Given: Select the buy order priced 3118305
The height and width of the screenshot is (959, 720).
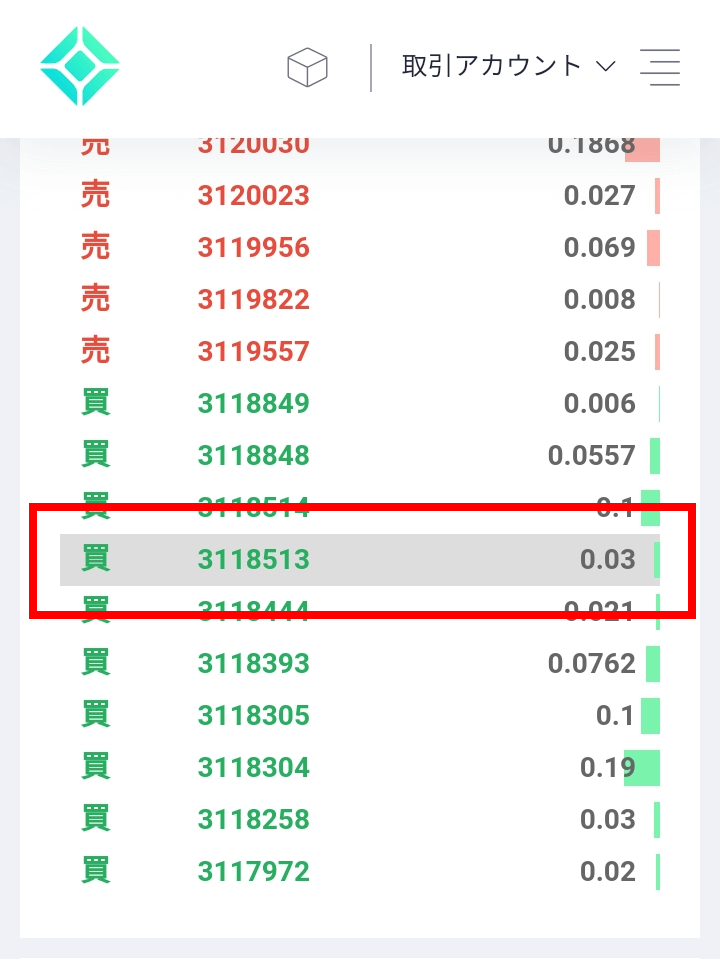Looking at the screenshot, I should [x=254, y=715].
